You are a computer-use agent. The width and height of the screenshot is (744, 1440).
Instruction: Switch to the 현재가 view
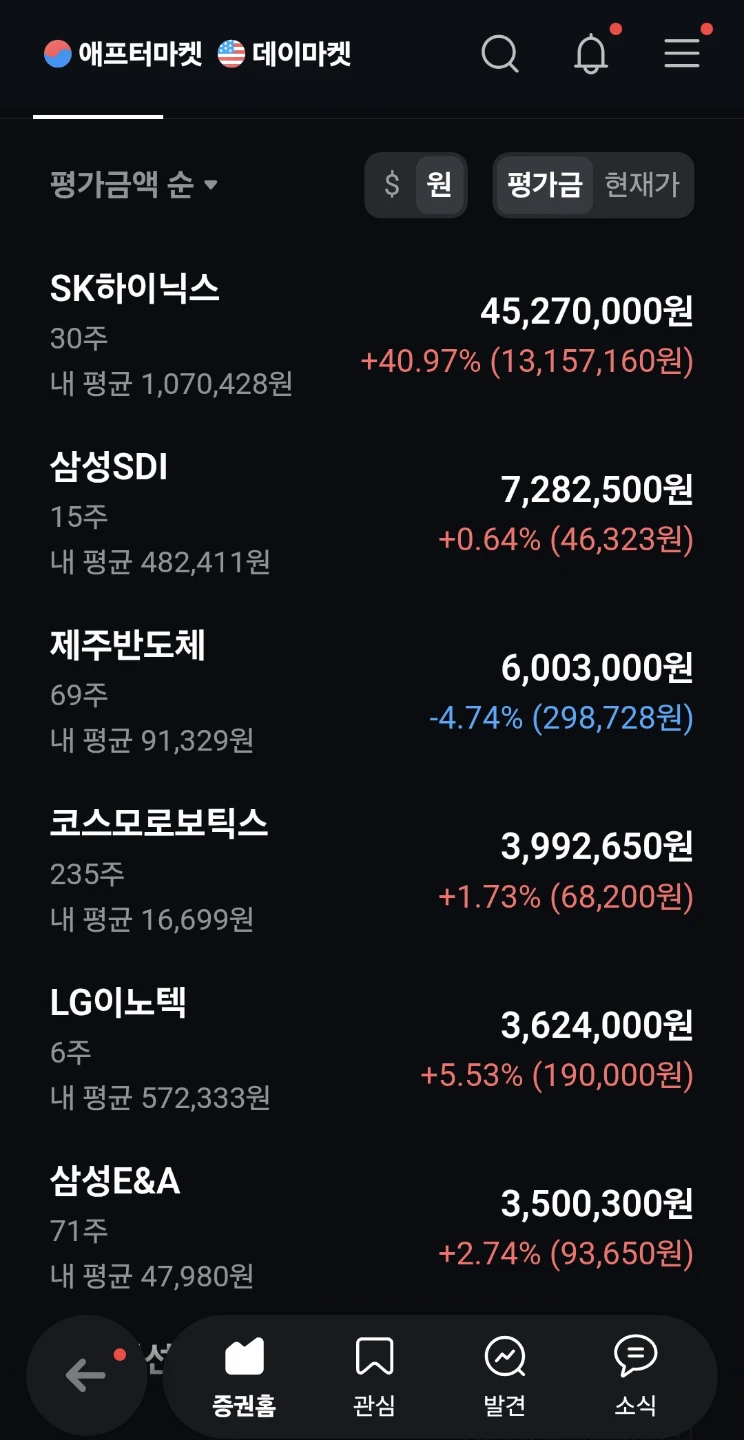(642, 185)
